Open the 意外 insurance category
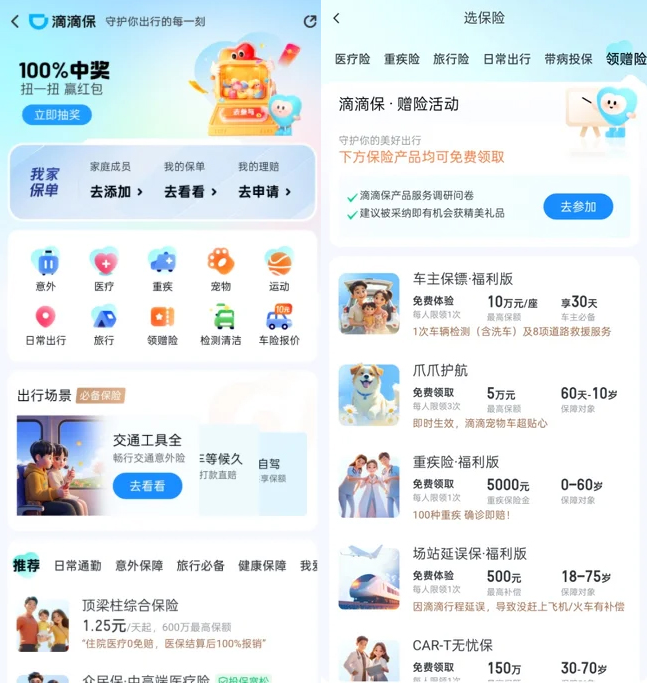The image size is (647, 683). pos(45,269)
